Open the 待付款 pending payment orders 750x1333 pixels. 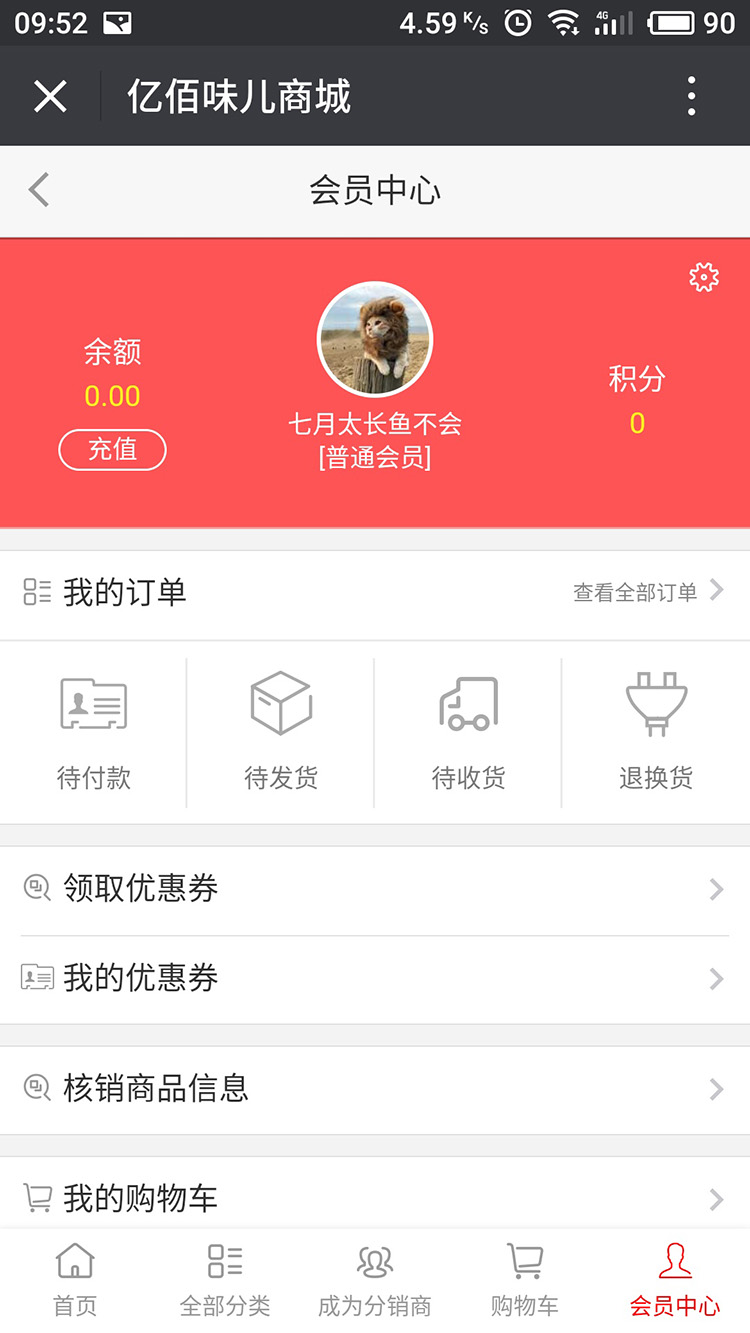pyautogui.click(x=93, y=730)
